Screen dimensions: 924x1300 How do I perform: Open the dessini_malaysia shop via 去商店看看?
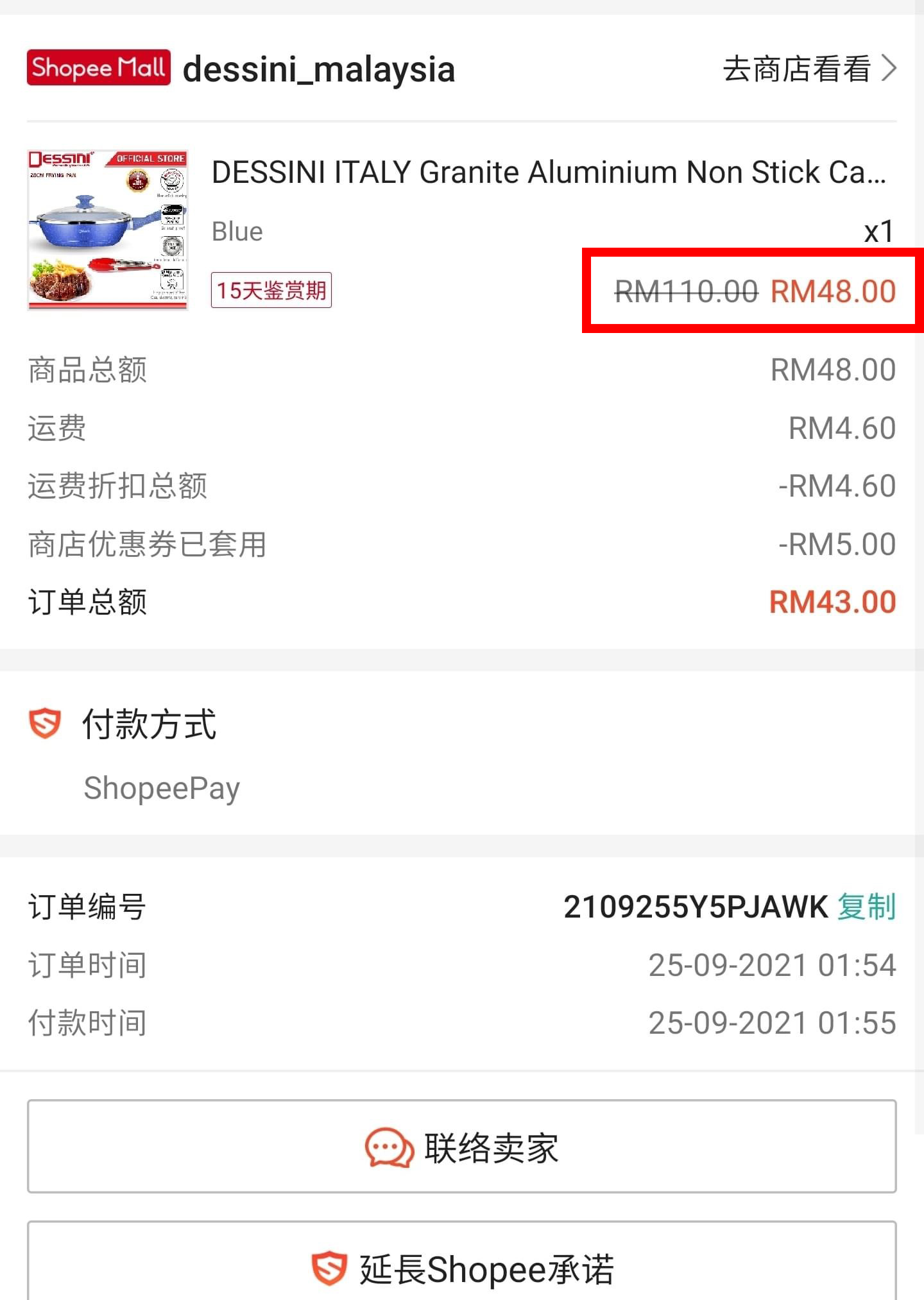[809, 69]
